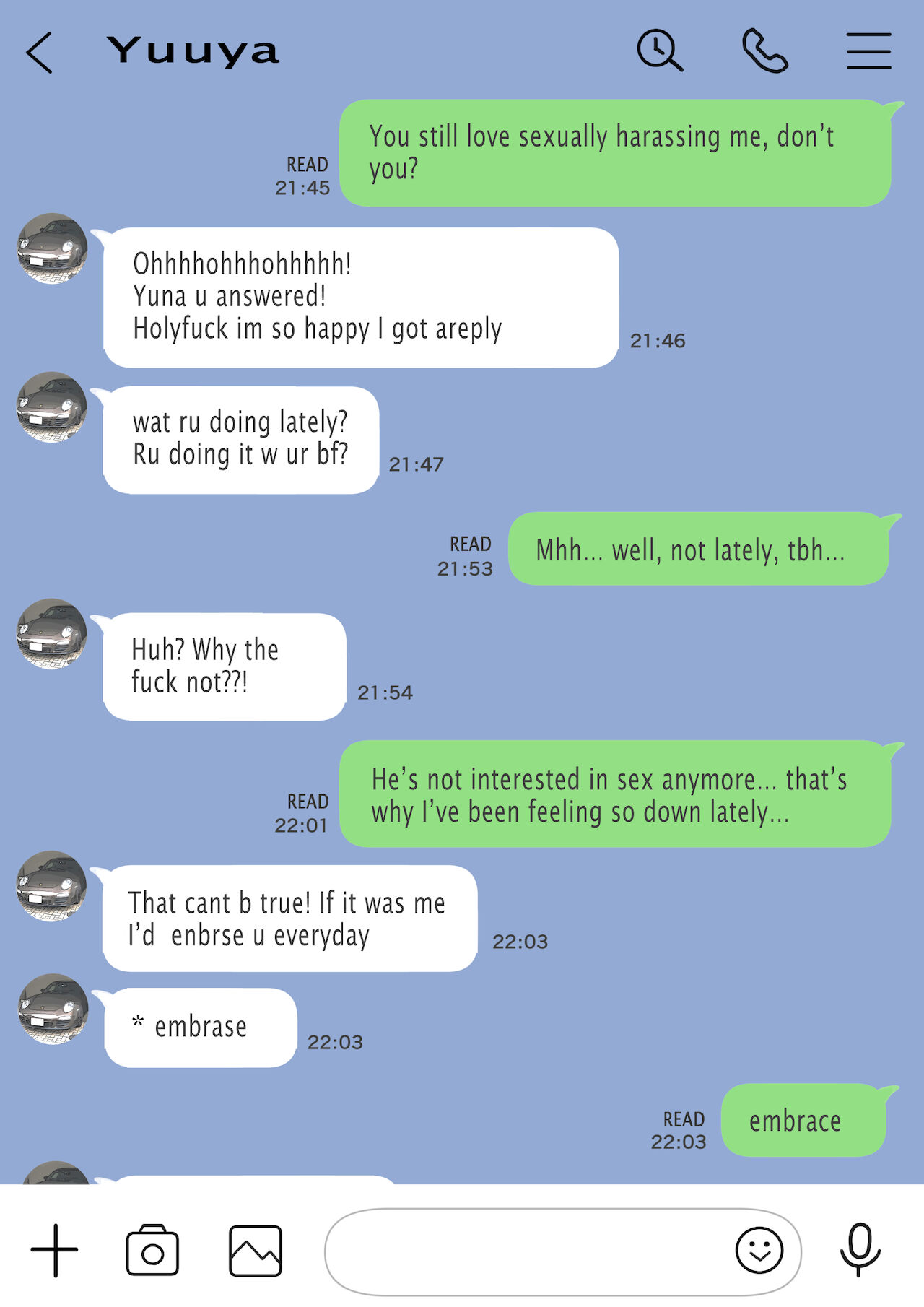
Task: Open the plus attachment options
Action: coord(54,1250)
